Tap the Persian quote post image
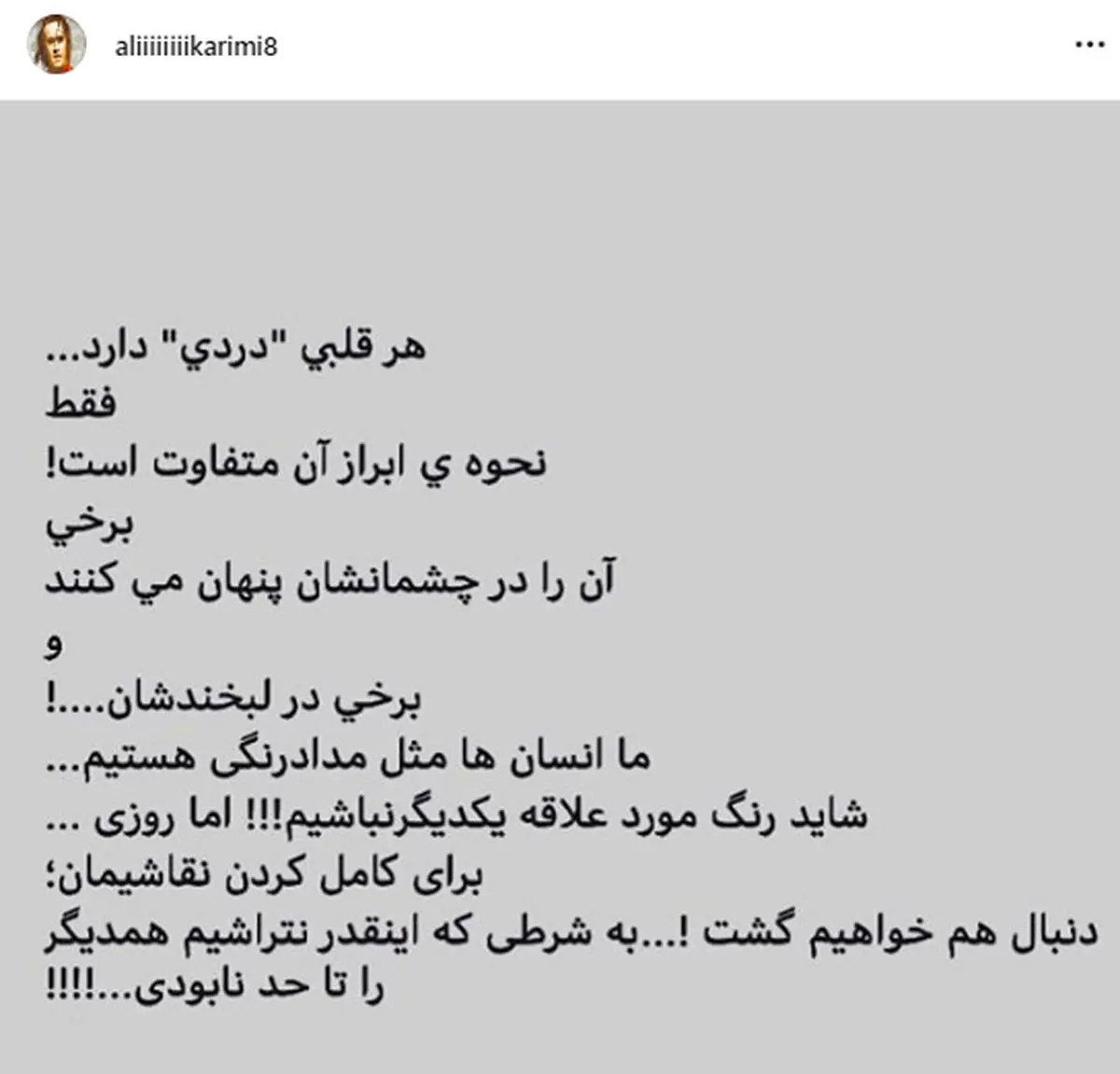 click(560, 586)
